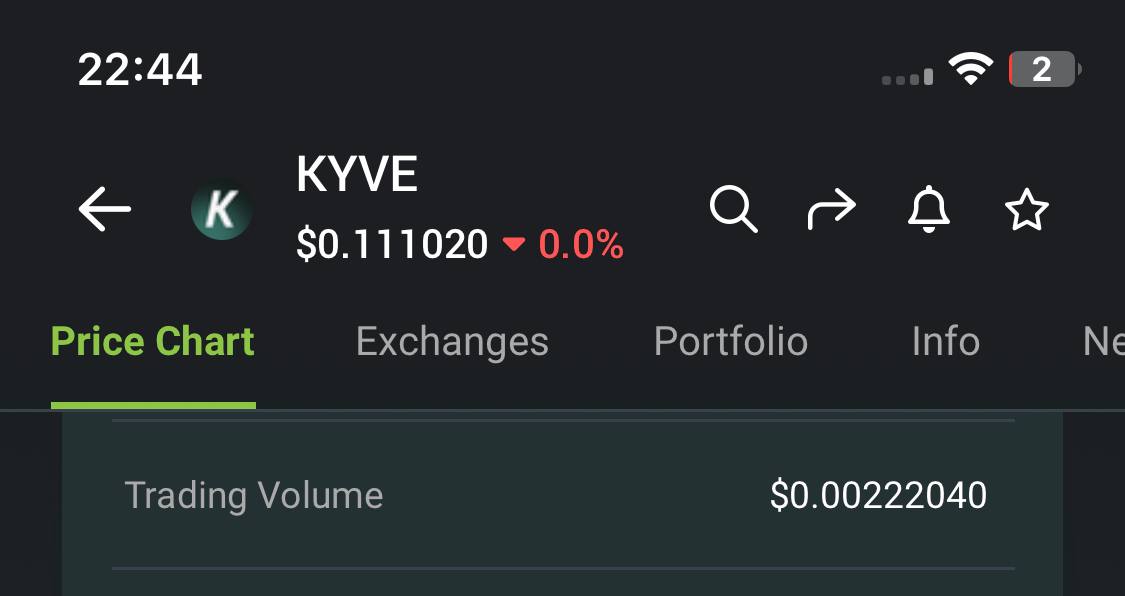This screenshot has width=1125, height=596.
Task: Open the Portfolio tab
Action: point(730,341)
